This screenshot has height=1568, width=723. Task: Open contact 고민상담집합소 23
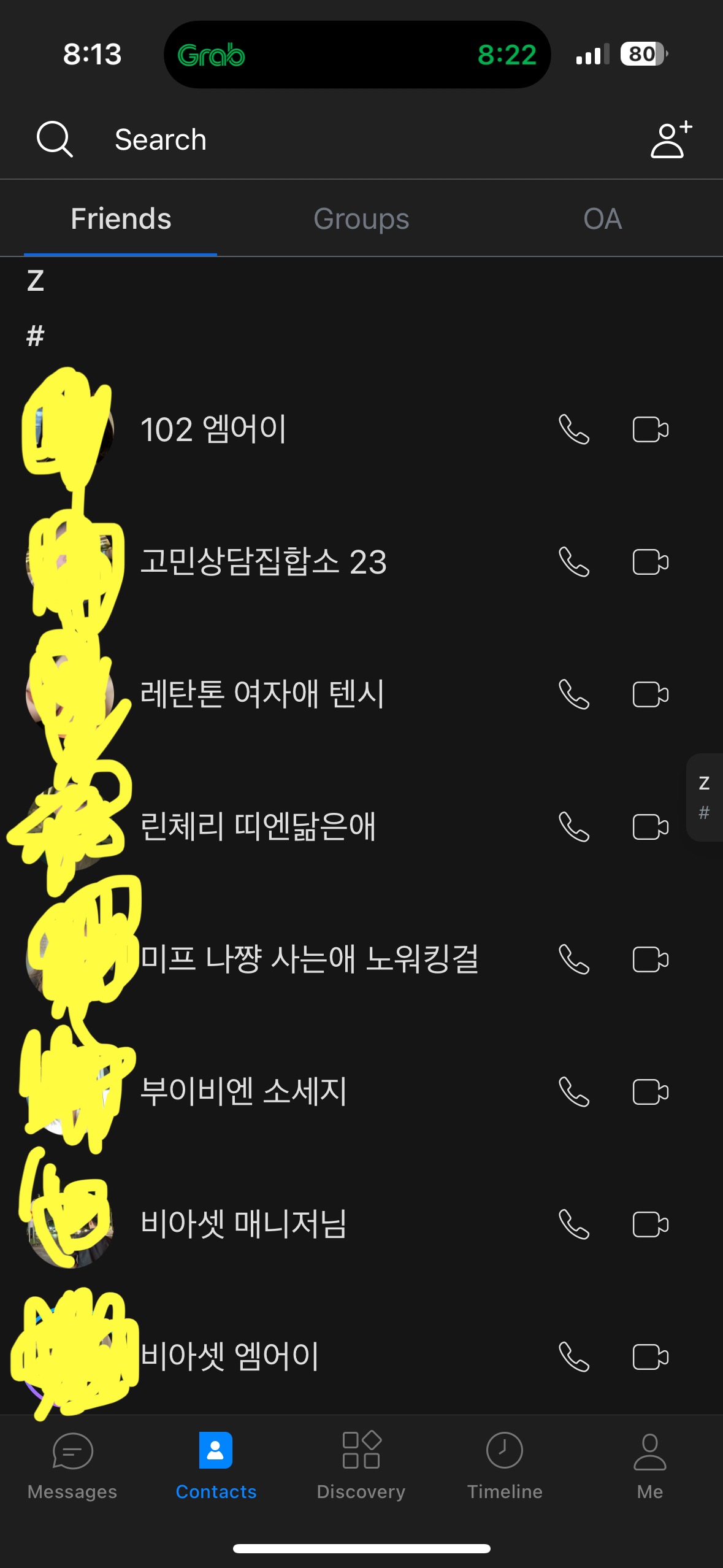[264, 562]
